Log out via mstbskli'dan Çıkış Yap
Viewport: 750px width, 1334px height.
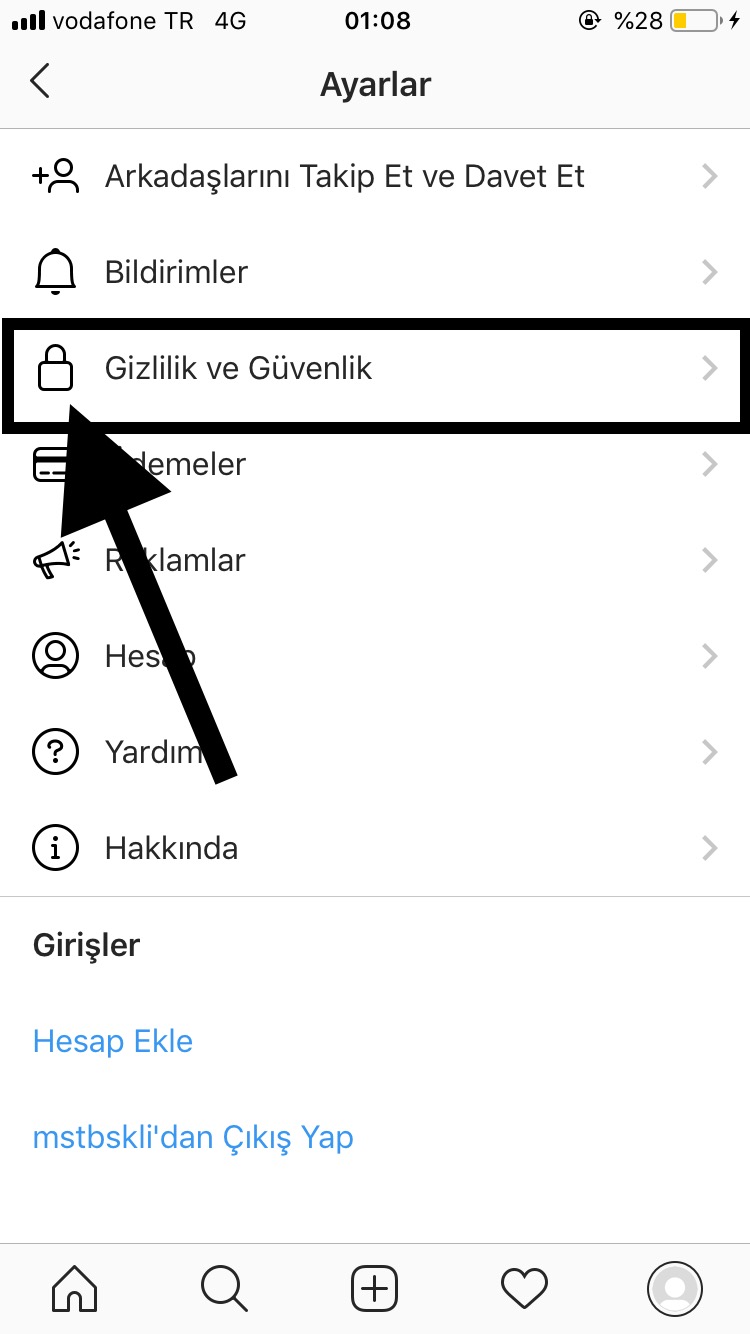tap(193, 1138)
